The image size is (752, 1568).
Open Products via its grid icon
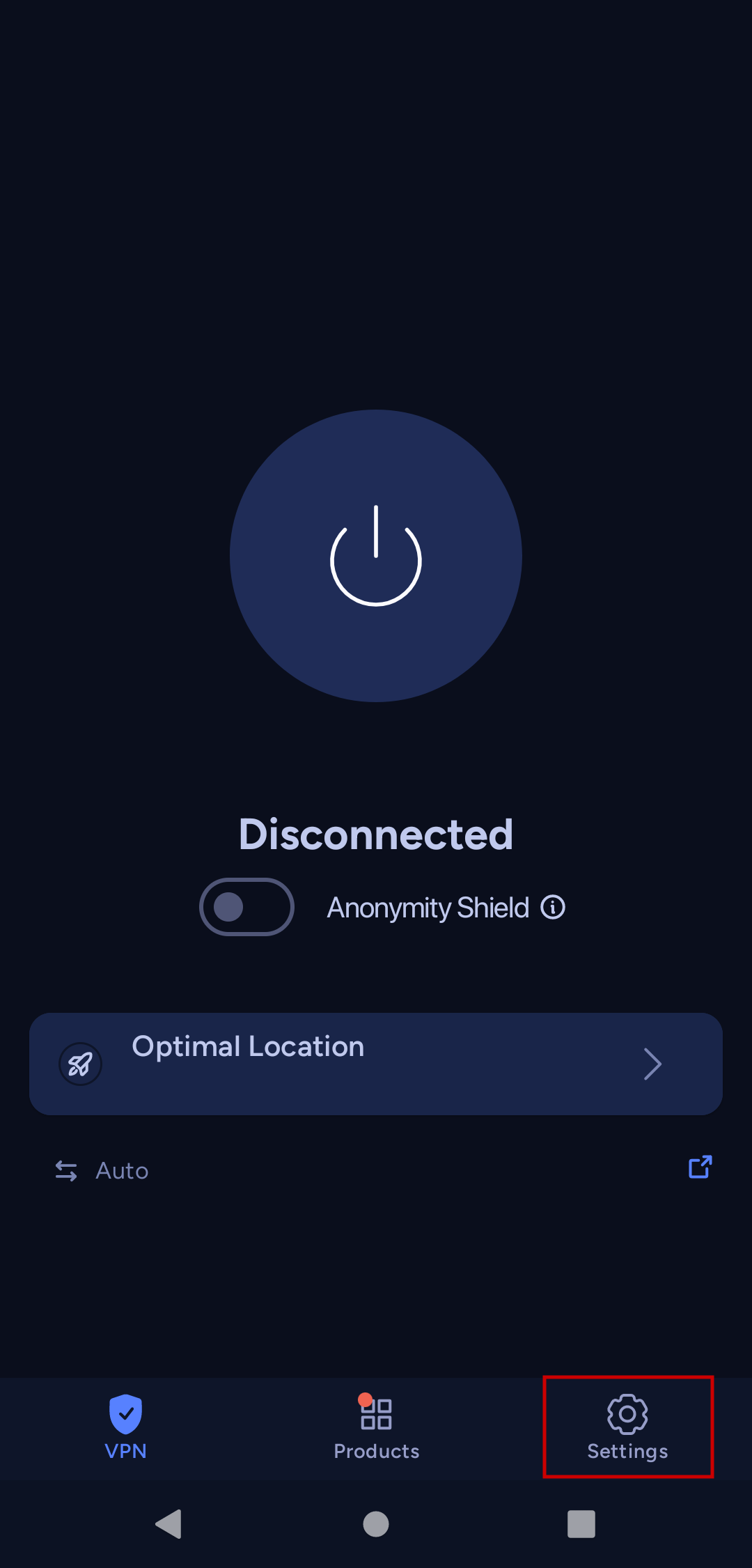pyautogui.click(x=376, y=1414)
